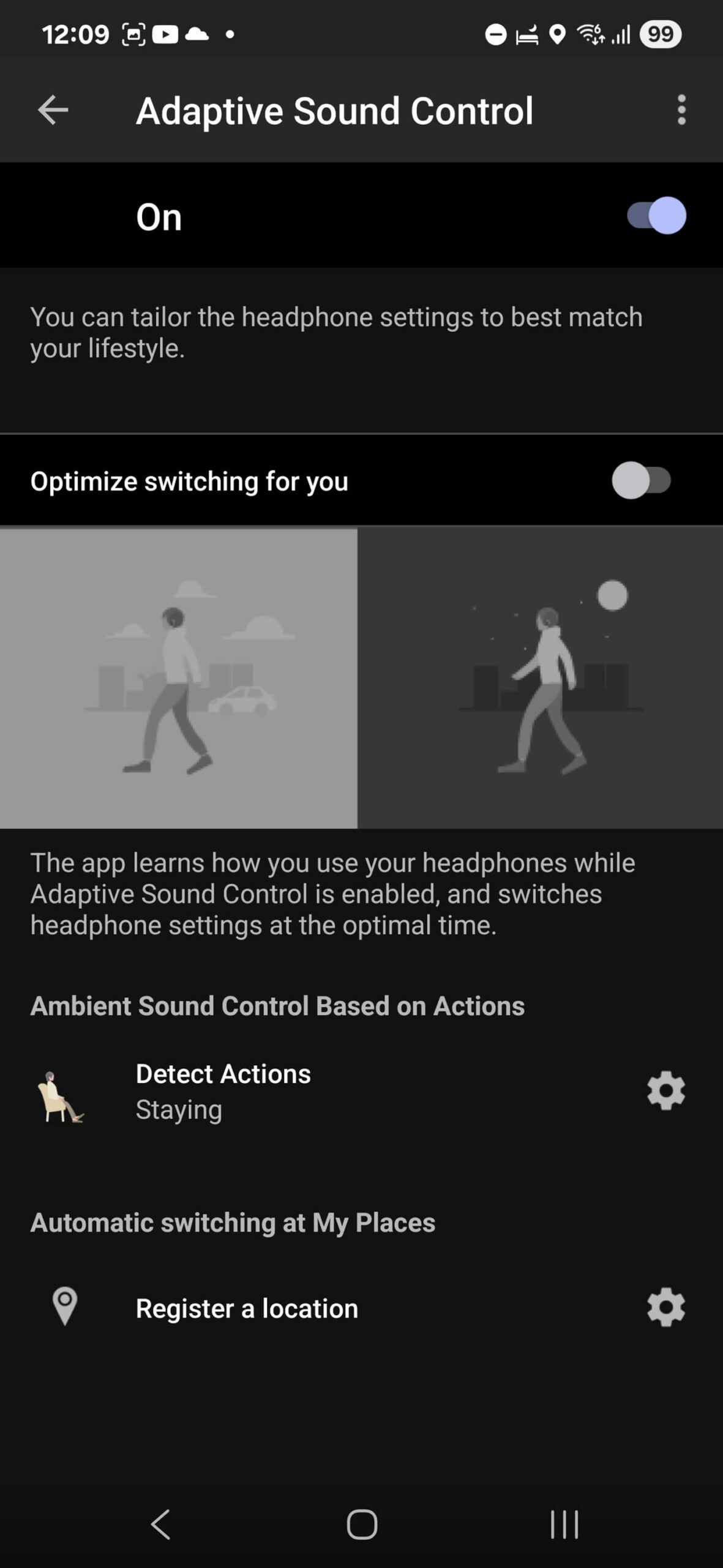Click the Wi-Fi status icon
The height and width of the screenshot is (1568, 723).
(x=591, y=34)
